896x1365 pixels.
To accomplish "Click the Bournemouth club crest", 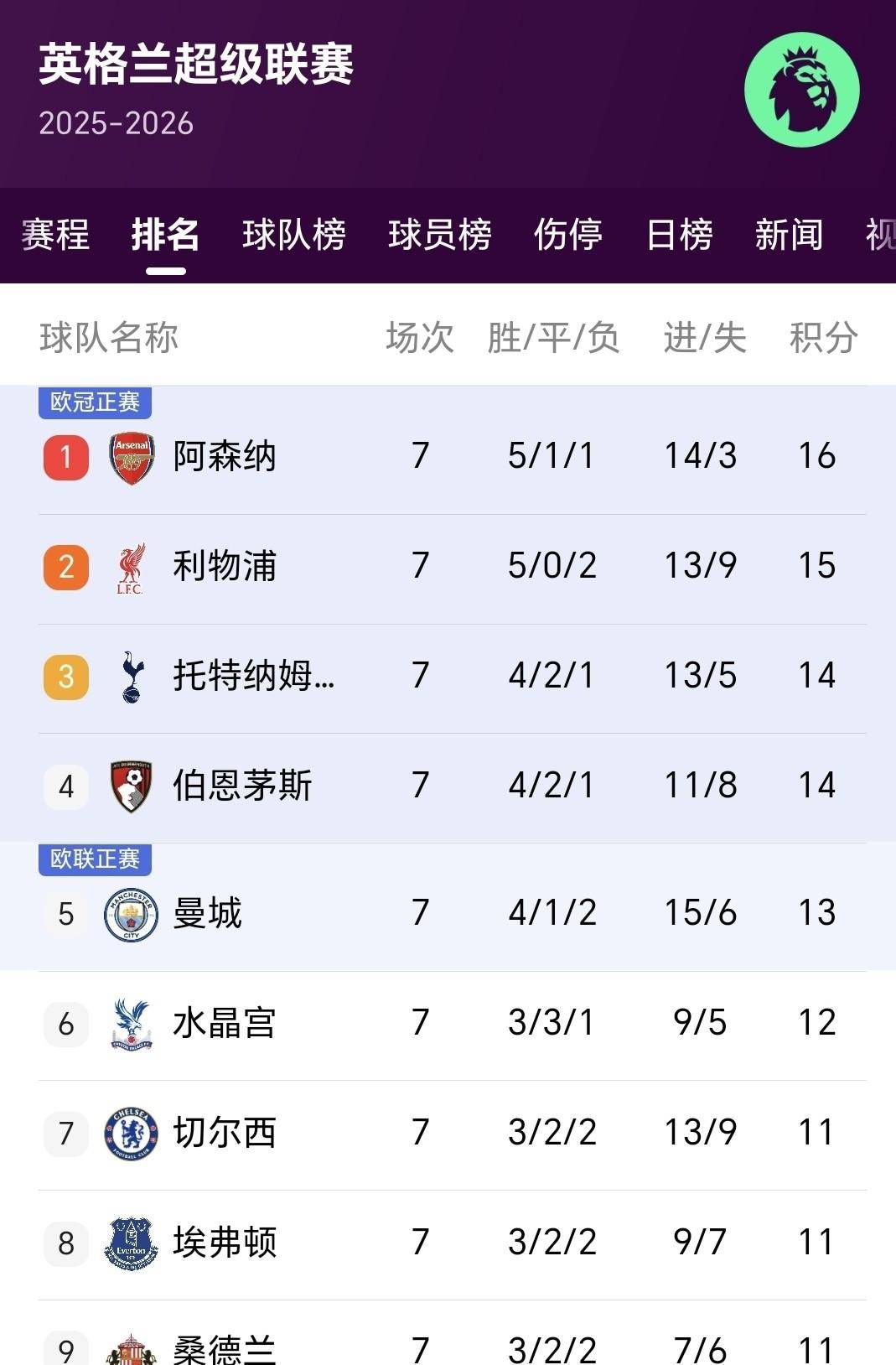I will click(x=130, y=786).
